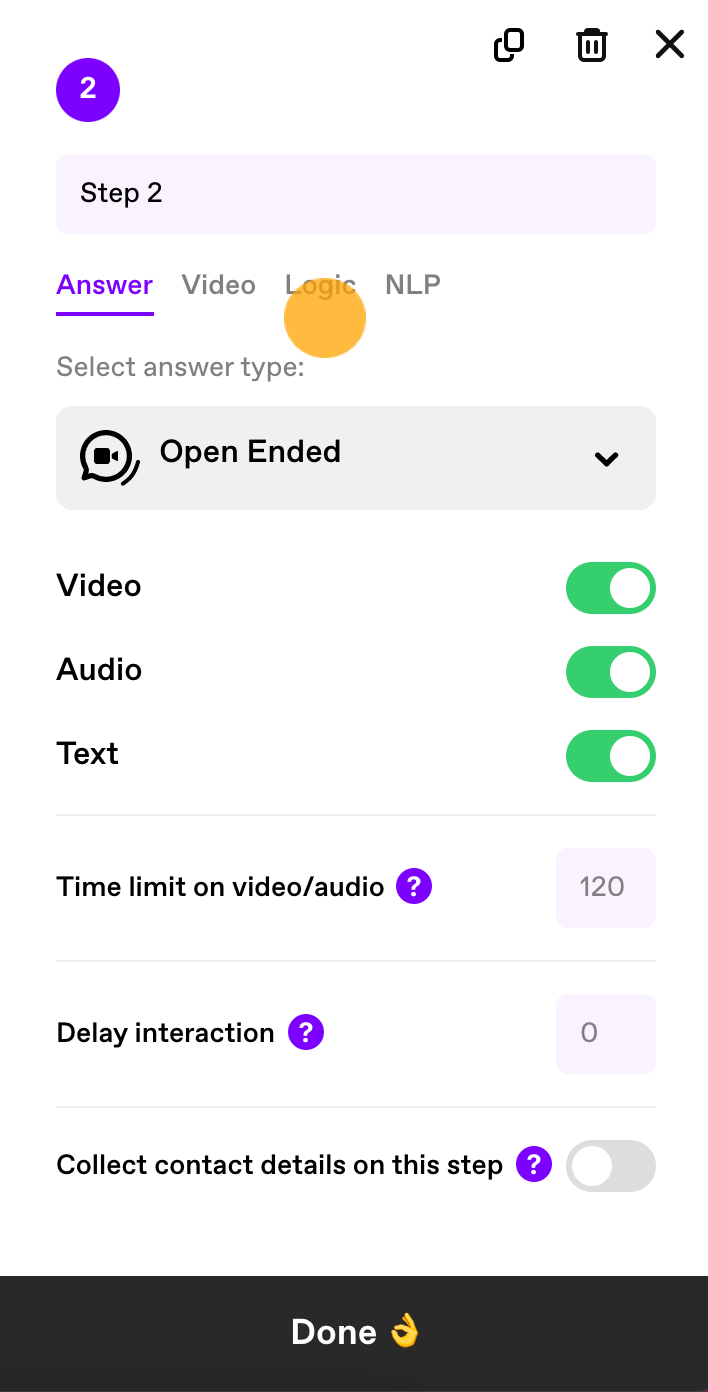Screen dimensions: 708x1392
Task: Tap the Done button
Action: 354,1333
